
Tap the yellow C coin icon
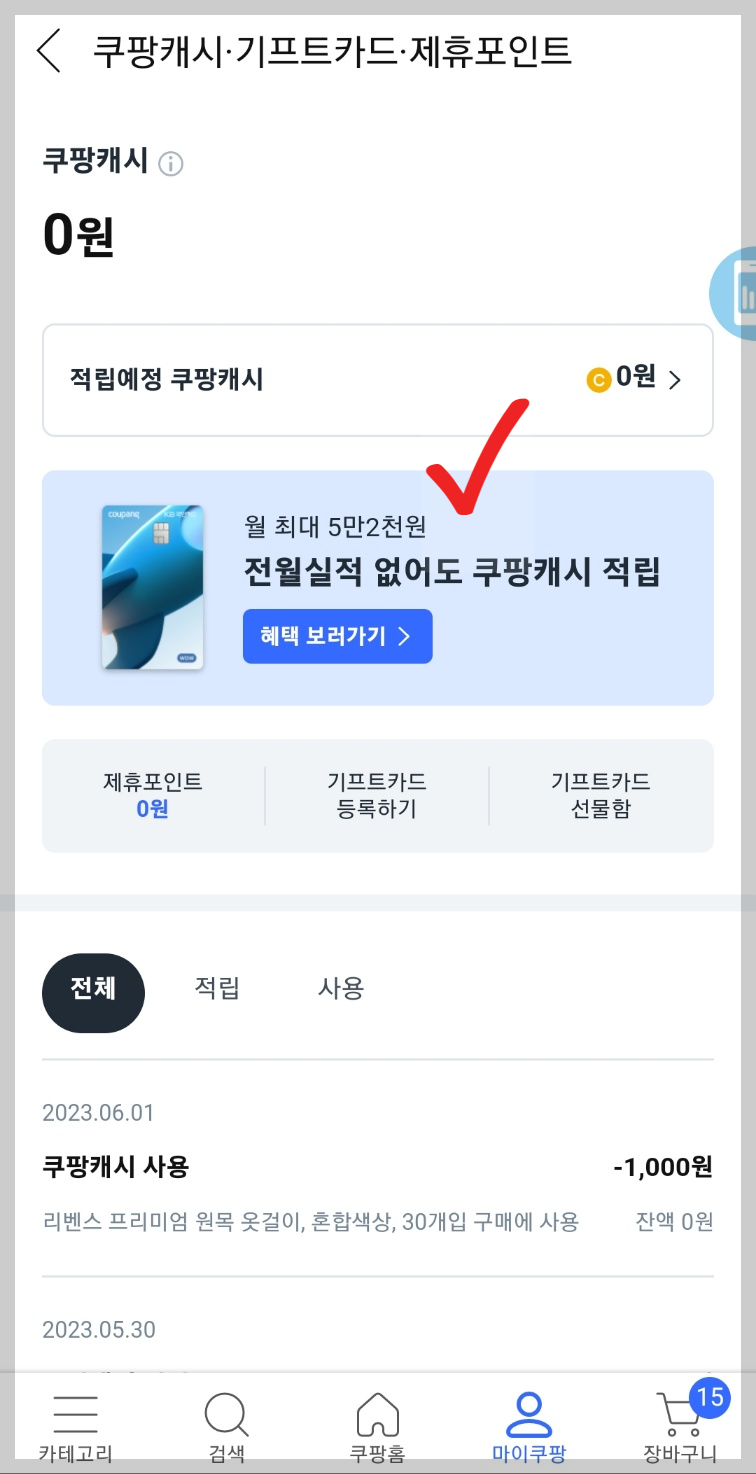[598, 379]
